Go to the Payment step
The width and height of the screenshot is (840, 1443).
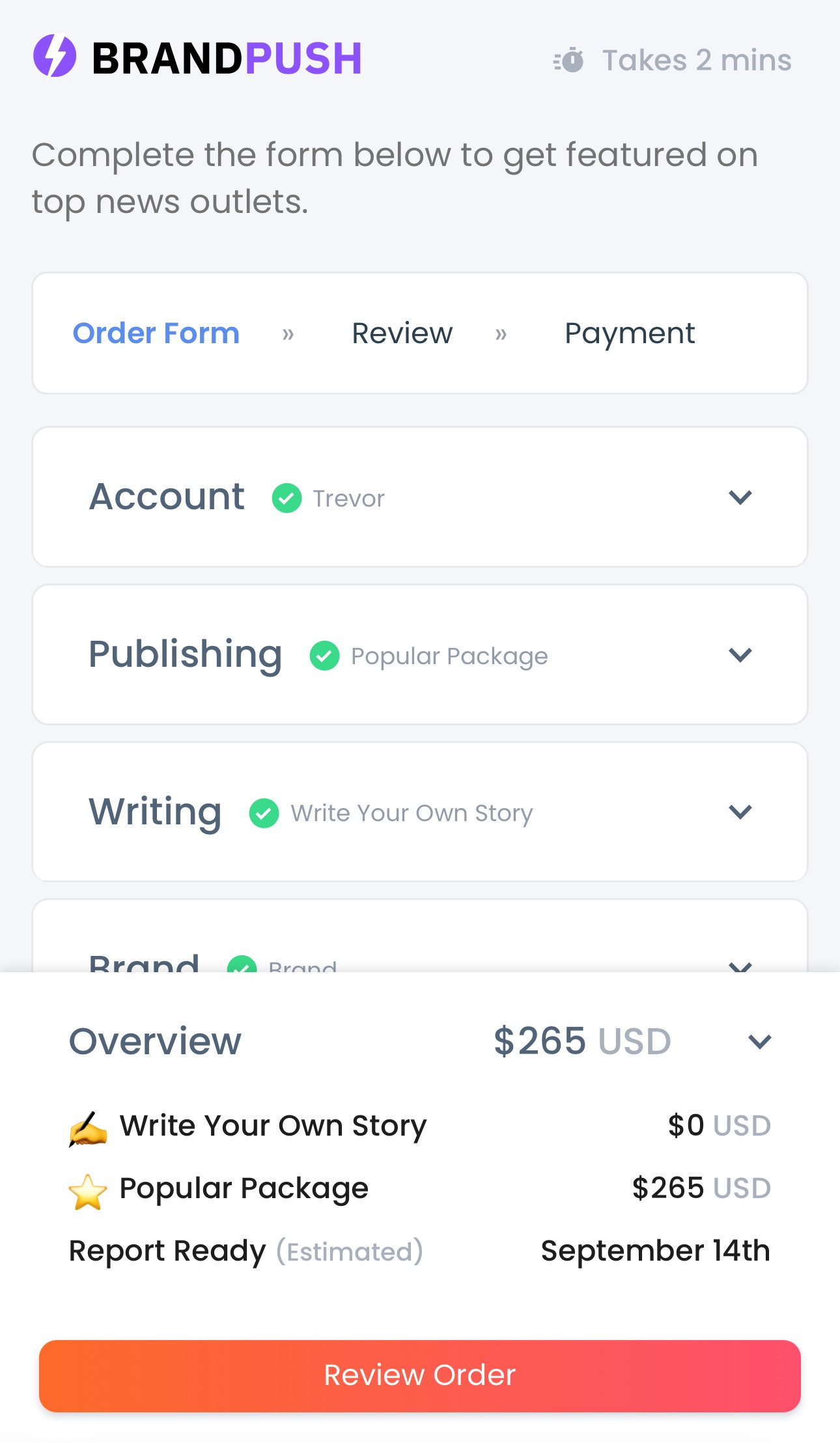[630, 333]
